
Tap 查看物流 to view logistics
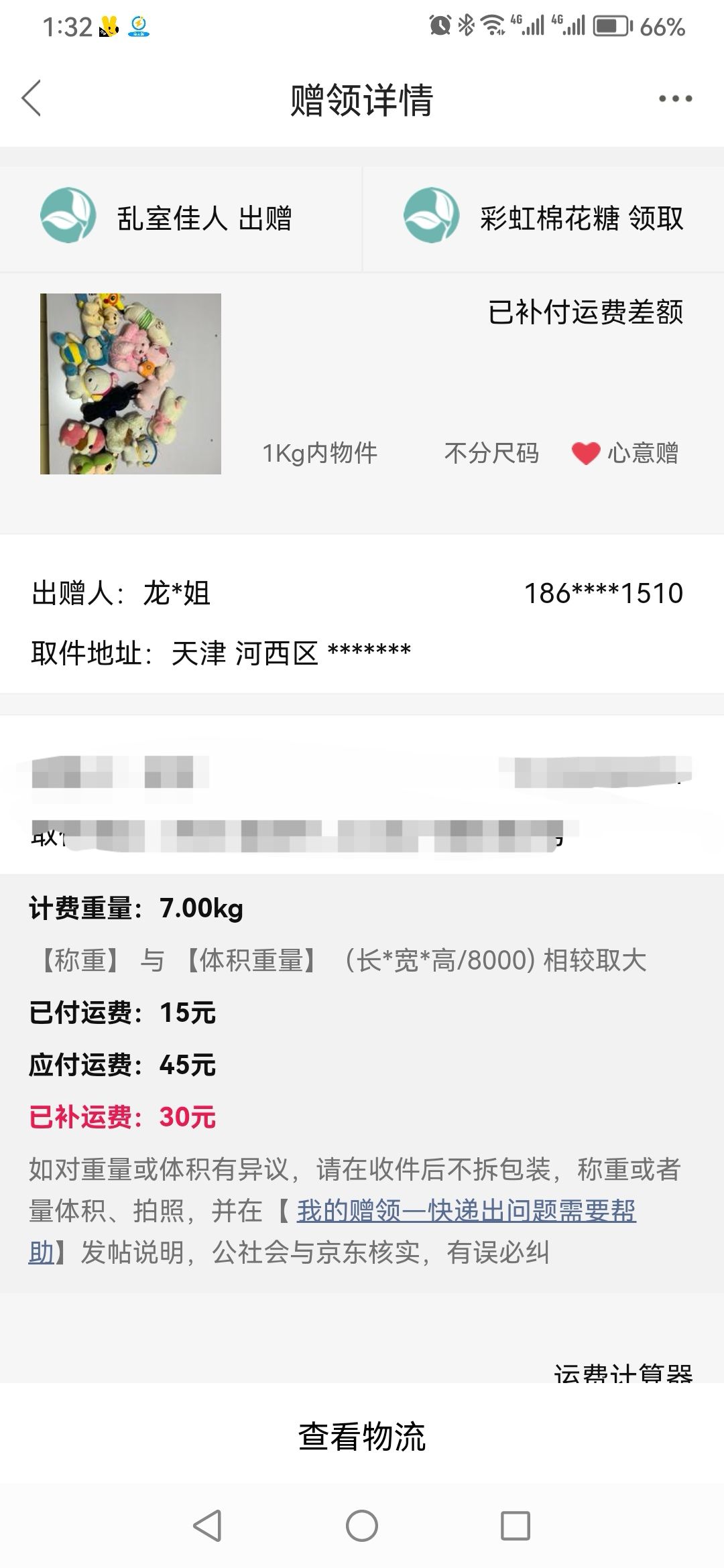(362, 1436)
